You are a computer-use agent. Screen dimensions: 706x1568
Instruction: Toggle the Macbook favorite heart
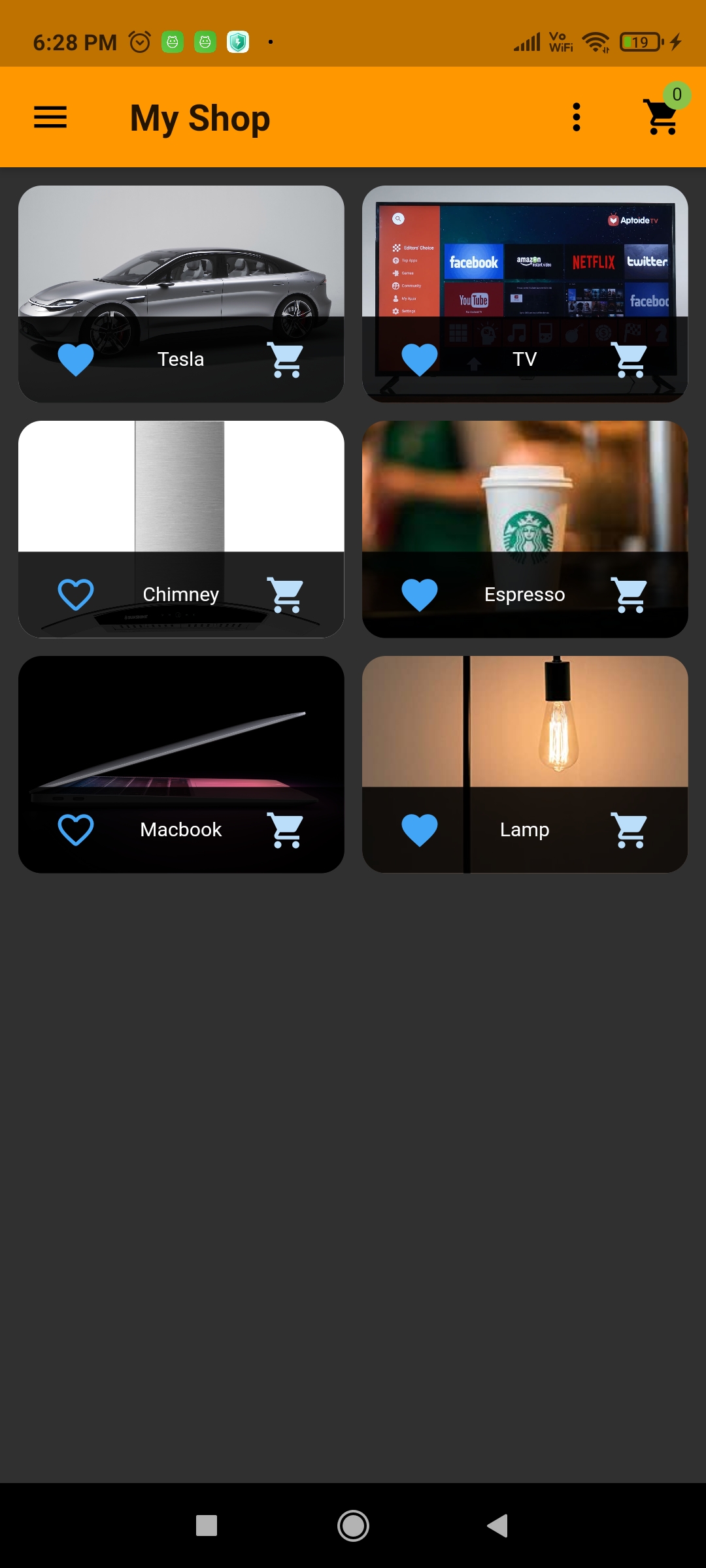click(76, 828)
